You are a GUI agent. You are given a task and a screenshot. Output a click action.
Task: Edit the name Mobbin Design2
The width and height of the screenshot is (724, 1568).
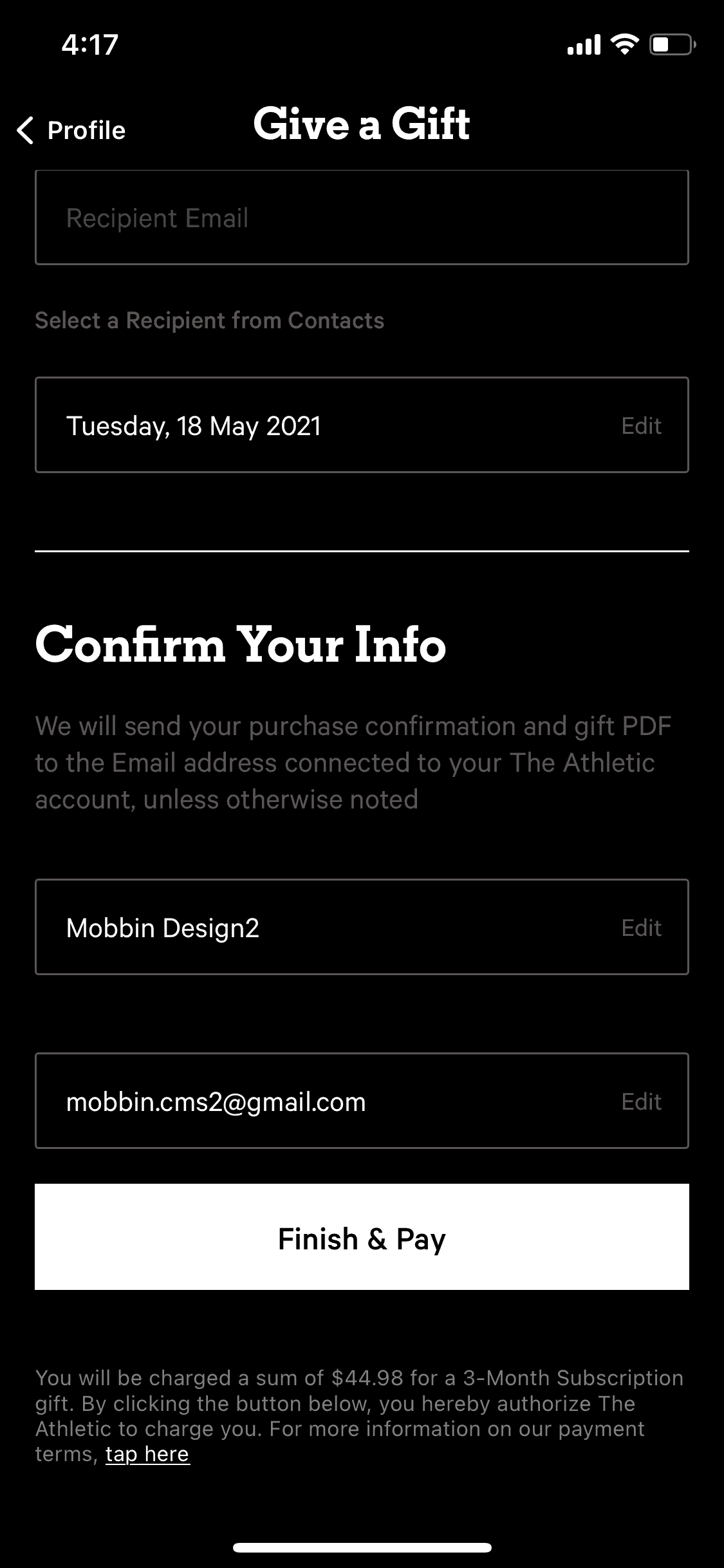(x=641, y=928)
